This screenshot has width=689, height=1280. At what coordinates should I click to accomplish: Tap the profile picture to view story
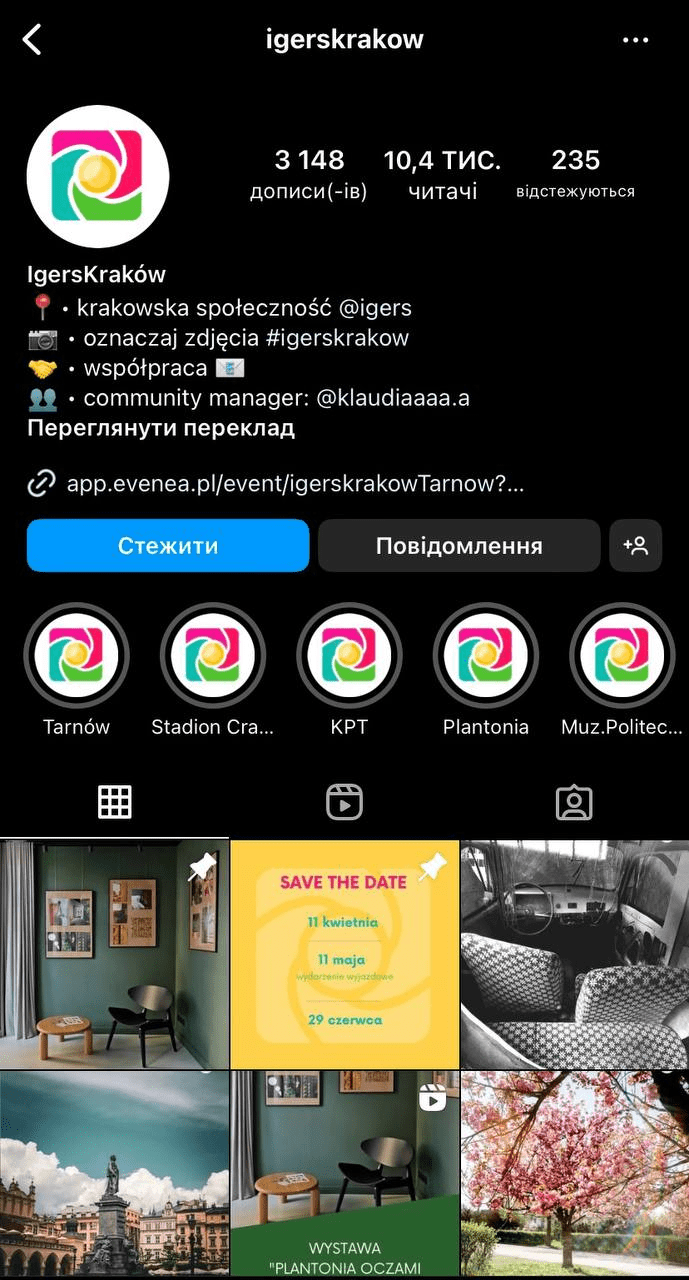click(x=98, y=176)
